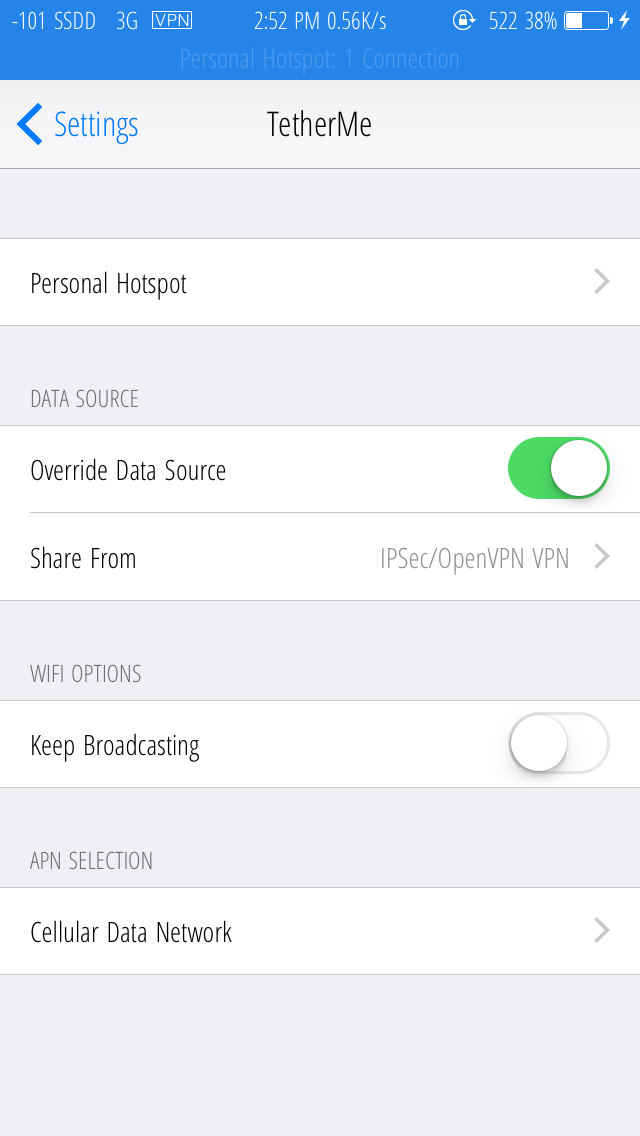Open the Personal Hotspot row

coord(320,283)
